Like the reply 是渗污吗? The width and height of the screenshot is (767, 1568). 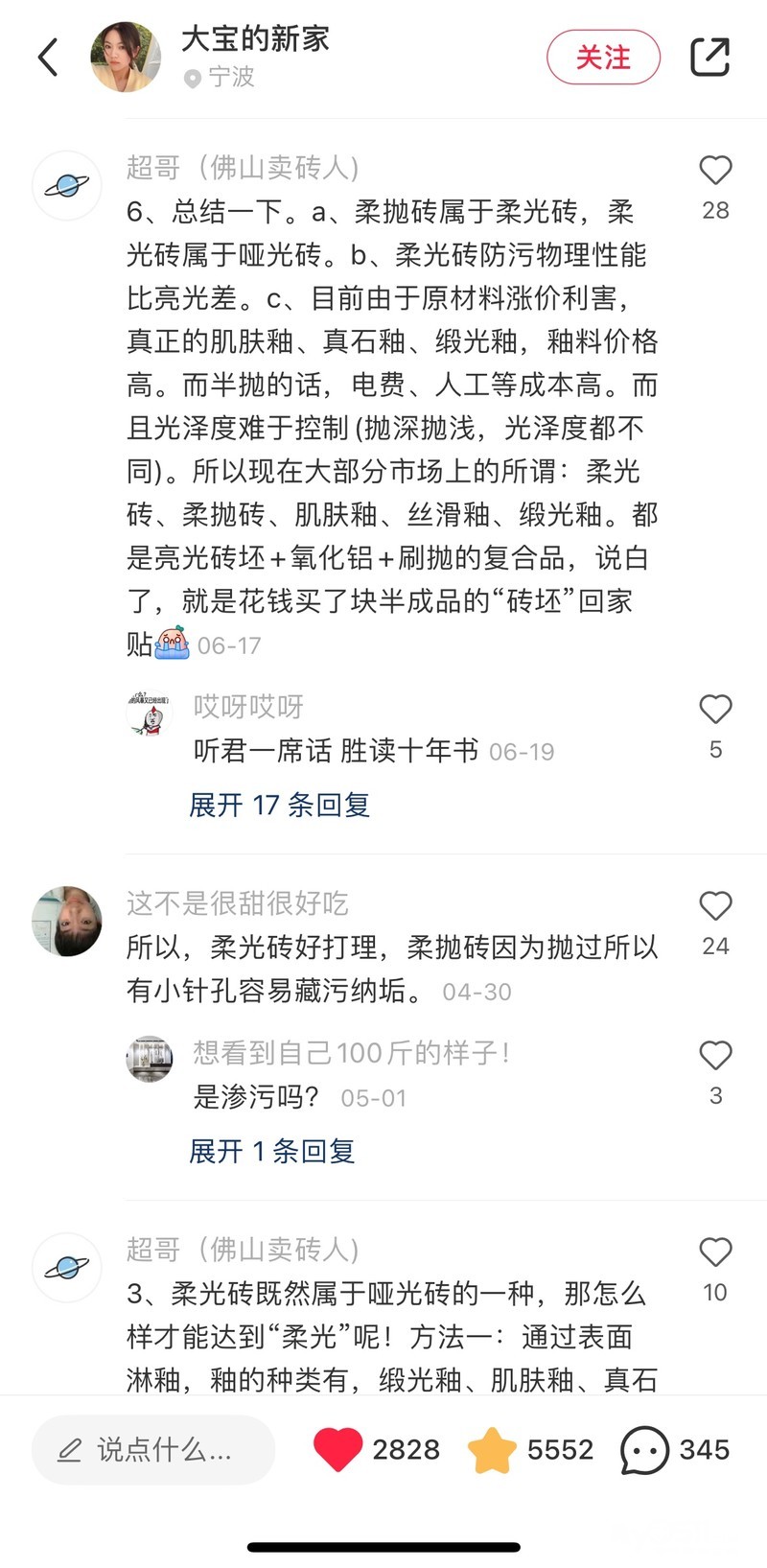click(715, 1055)
